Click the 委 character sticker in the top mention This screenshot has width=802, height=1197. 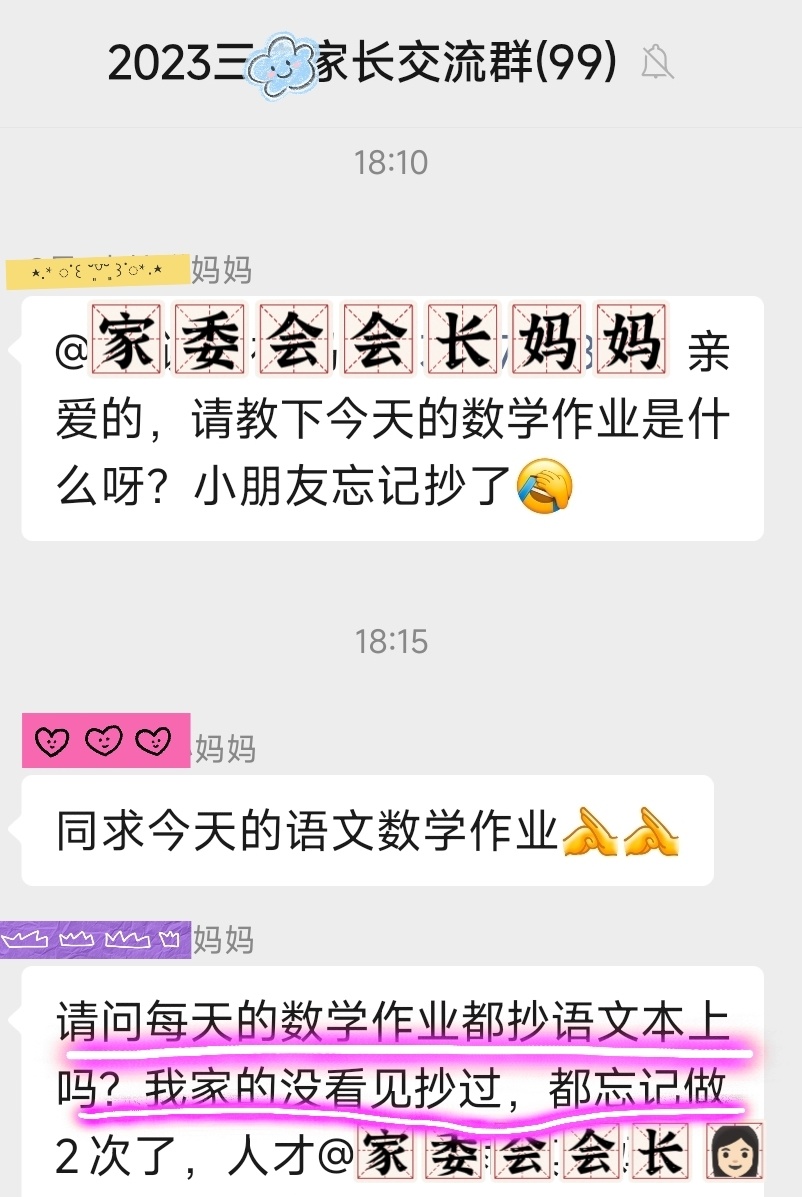pyautogui.click(x=210, y=345)
